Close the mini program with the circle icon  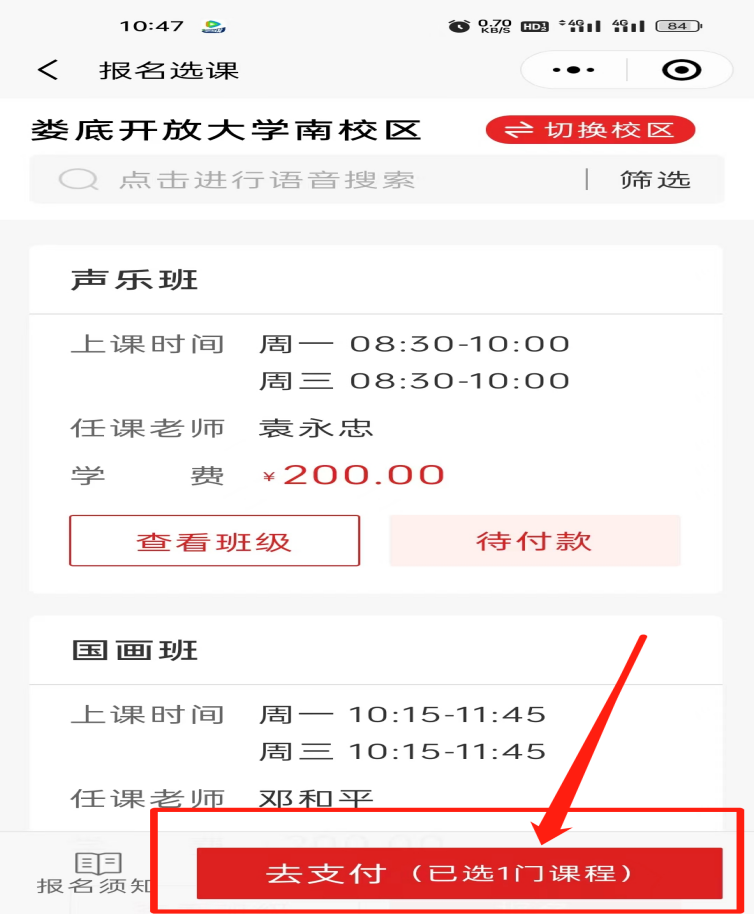point(682,70)
